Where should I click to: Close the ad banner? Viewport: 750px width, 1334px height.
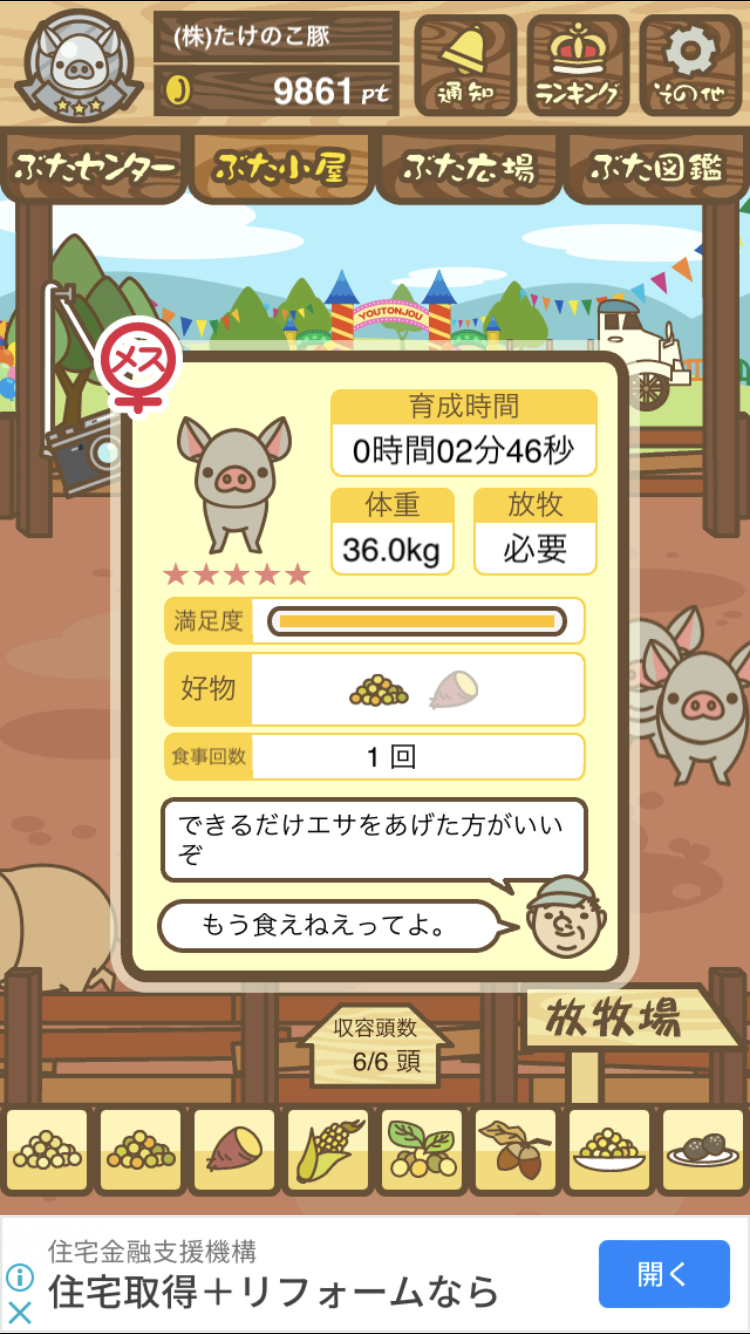pos(19,1311)
